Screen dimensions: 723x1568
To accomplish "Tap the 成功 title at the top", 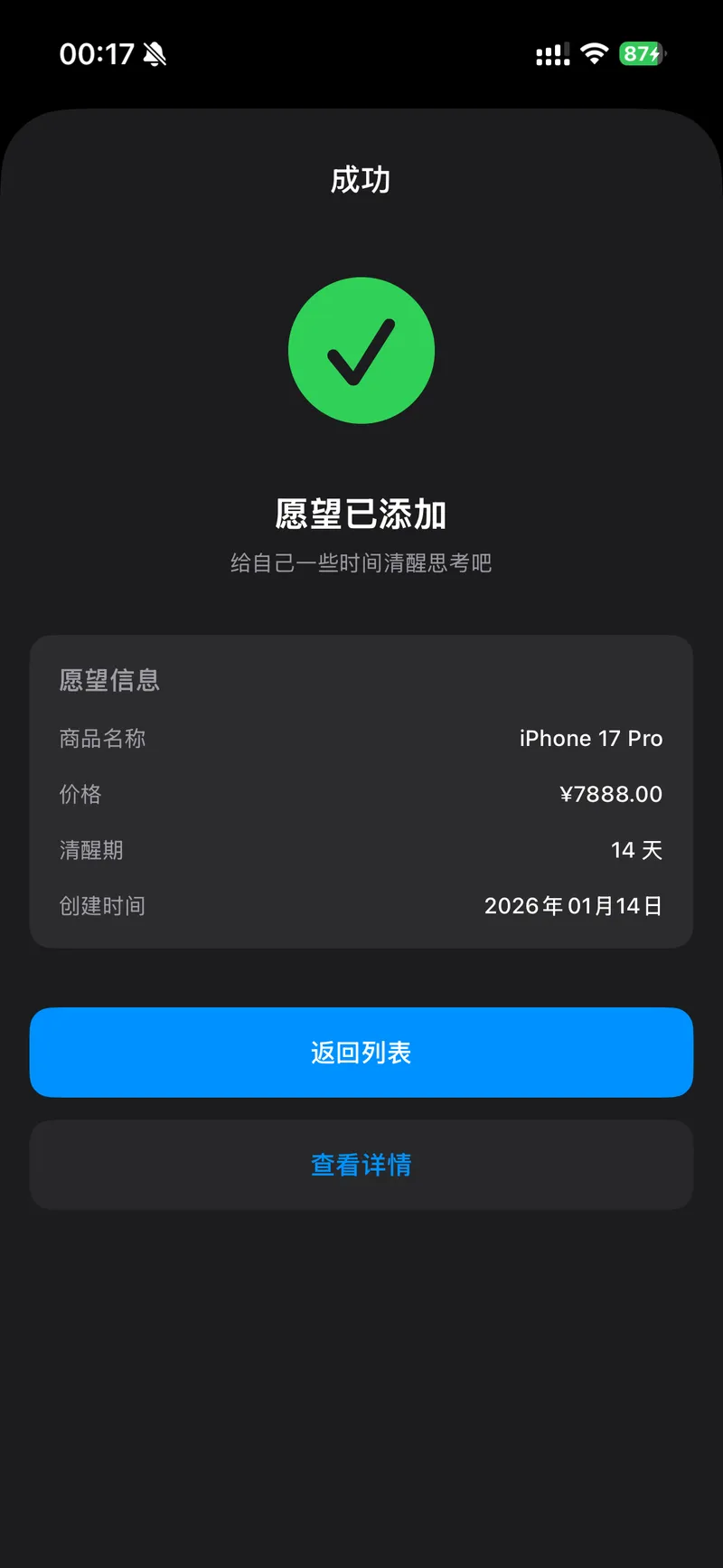I will click(x=361, y=180).
